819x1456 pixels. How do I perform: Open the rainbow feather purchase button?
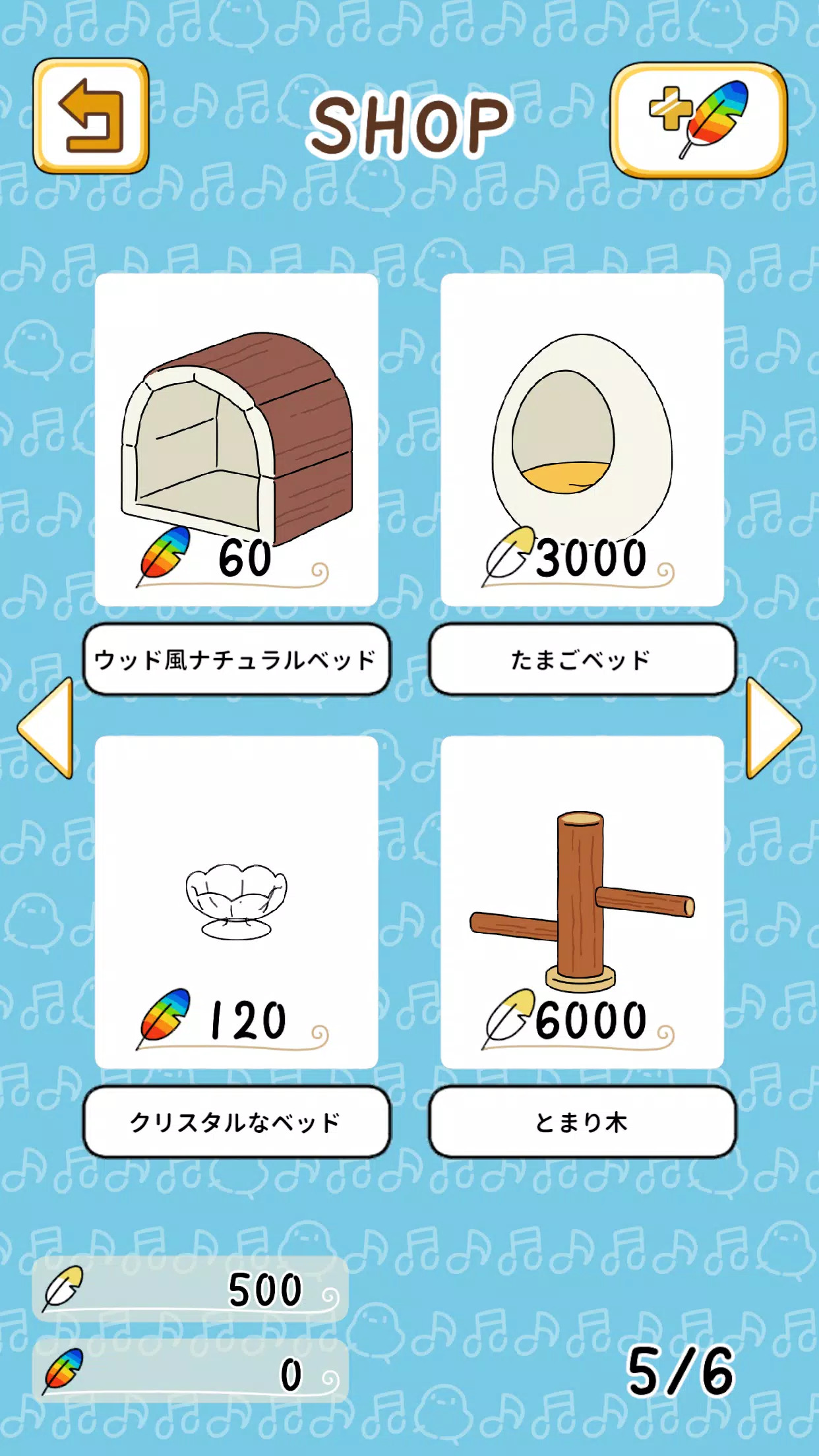pos(699,119)
